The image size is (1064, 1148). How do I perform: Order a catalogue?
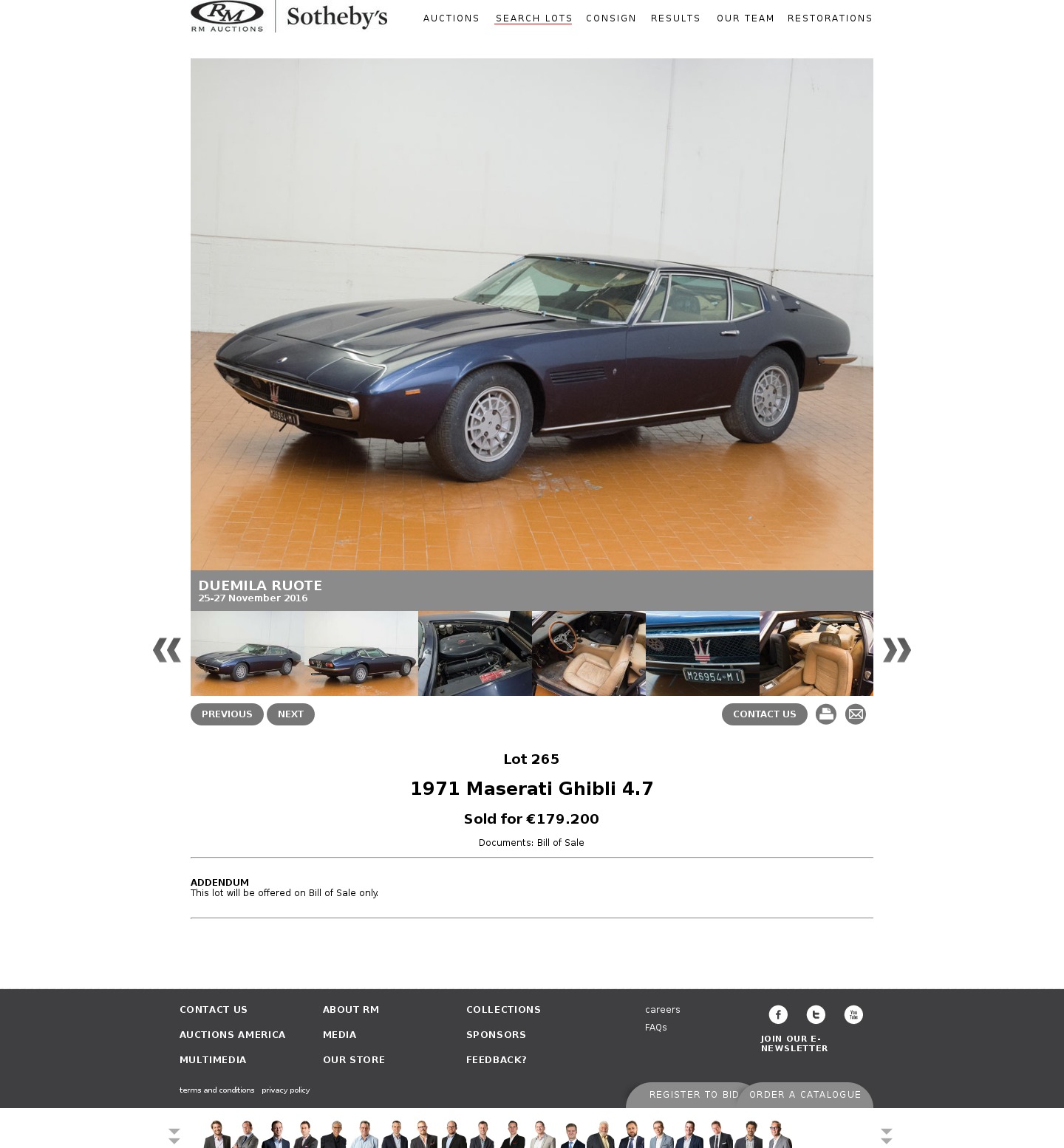[x=805, y=1095]
